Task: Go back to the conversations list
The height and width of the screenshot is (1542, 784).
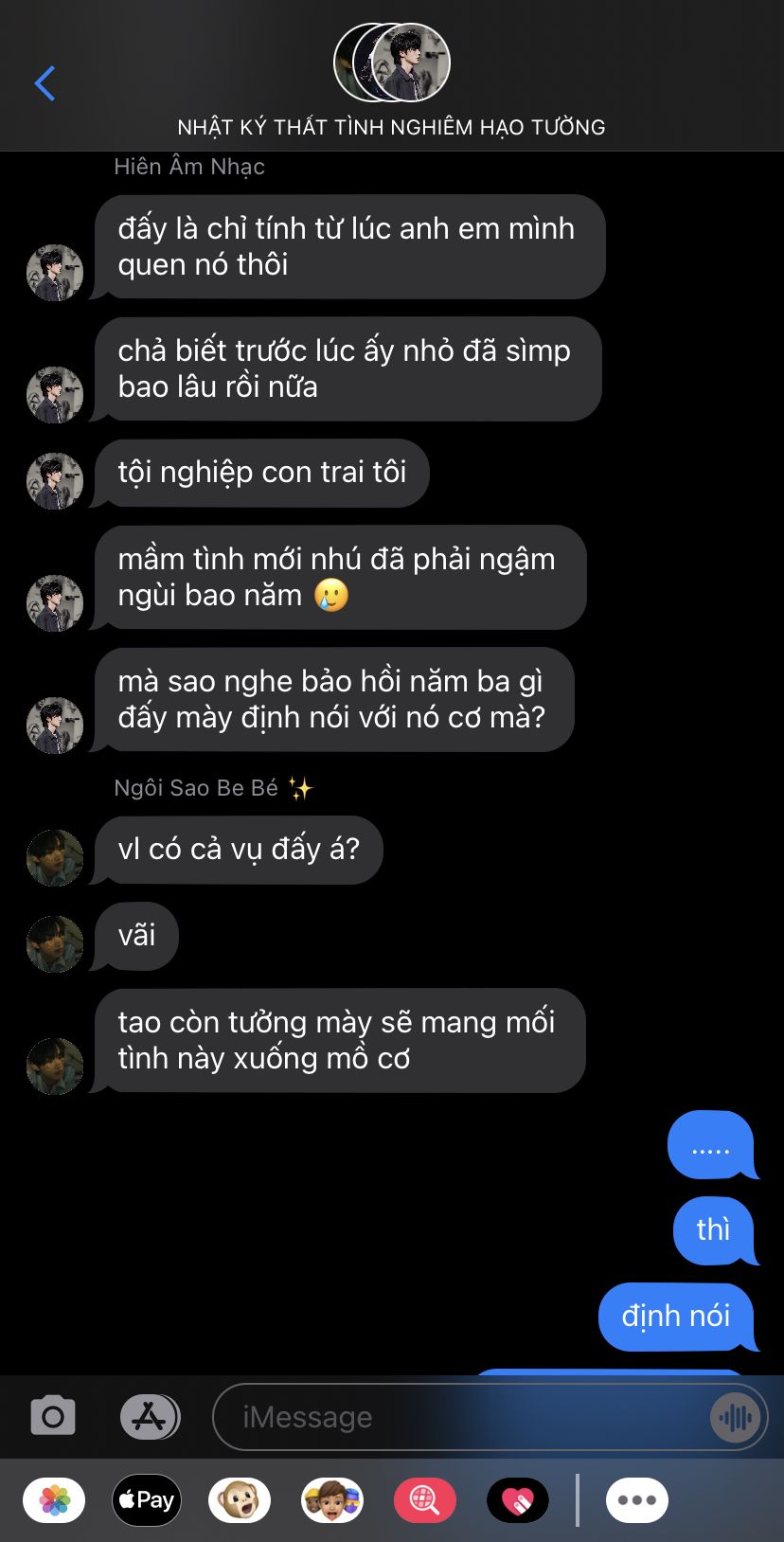Action: pyautogui.click(x=45, y=83)
